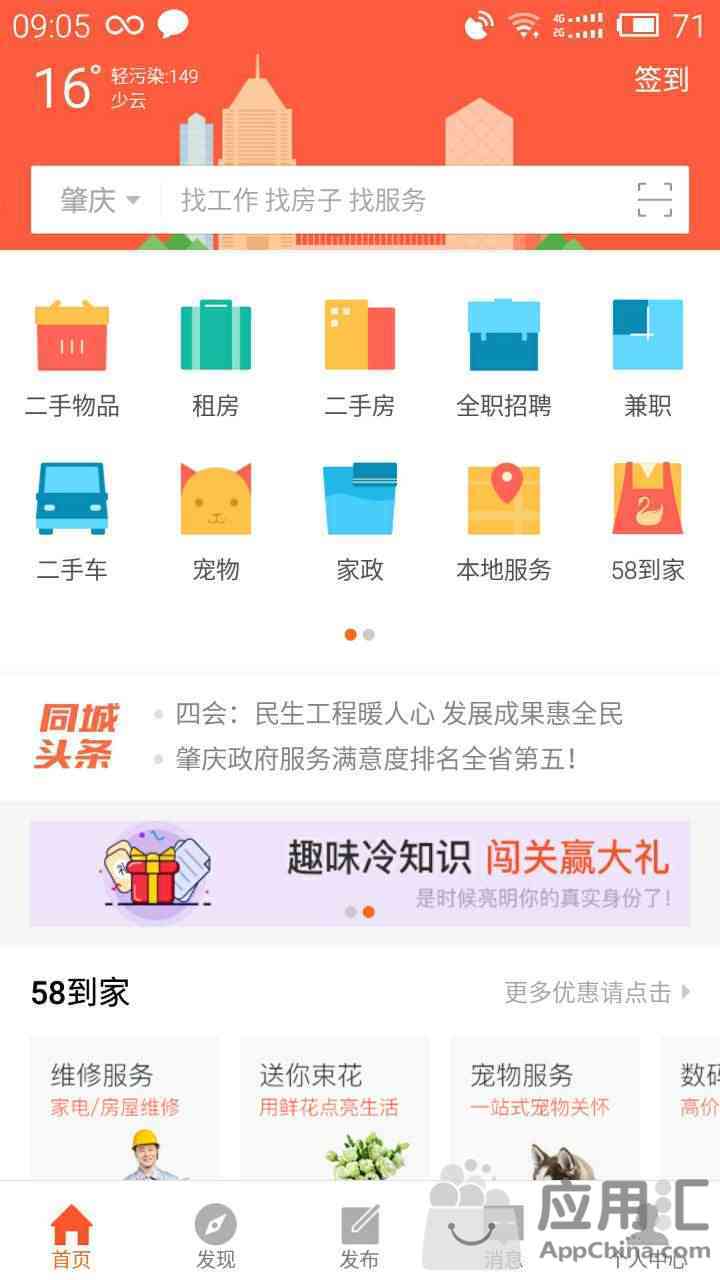The image size is (720, 1280).
Task: Select the 家政 category
Action: (x=360, y=520)
